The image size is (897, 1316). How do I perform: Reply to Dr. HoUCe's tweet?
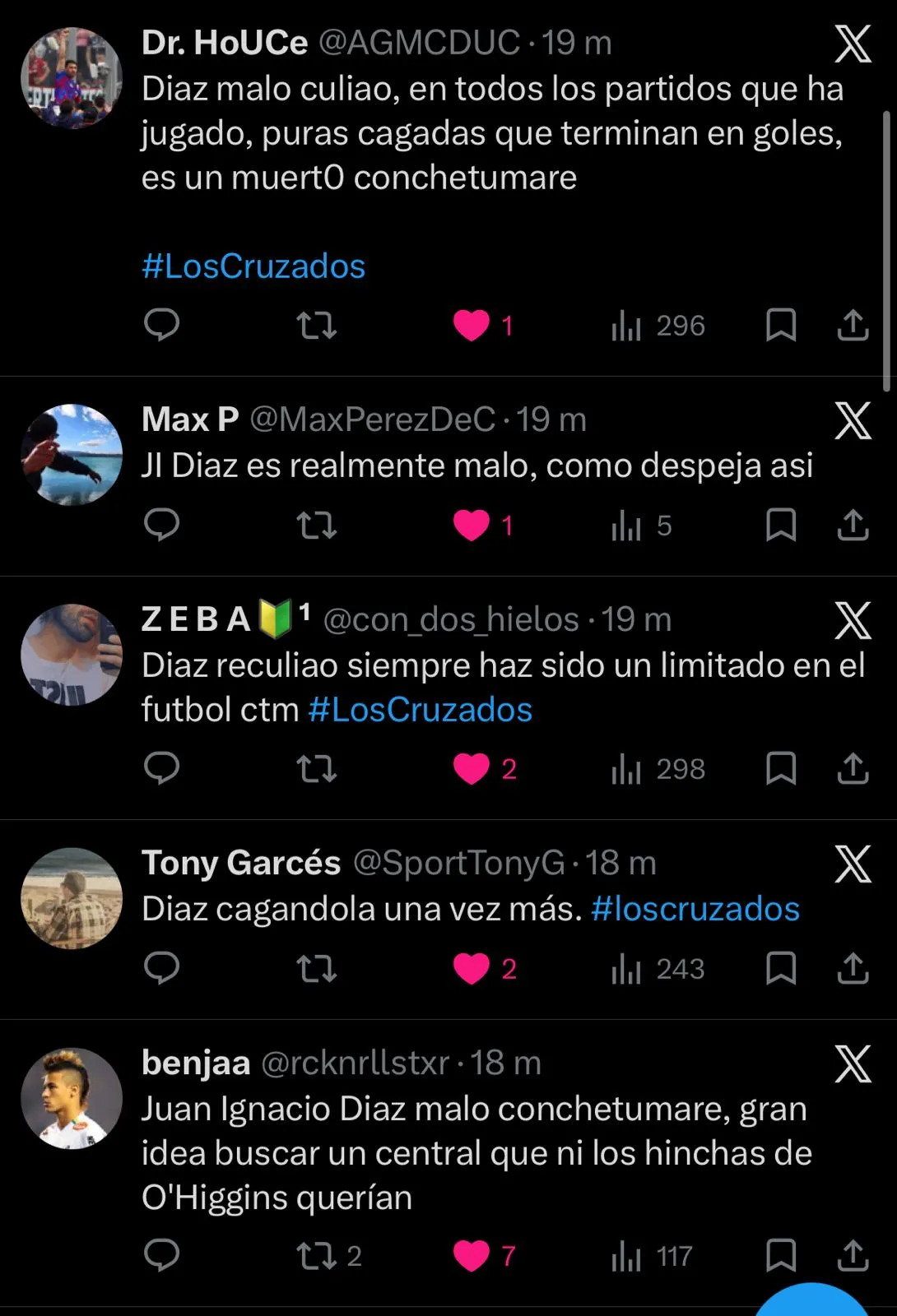pyautogui.click(x=161, y=325)
